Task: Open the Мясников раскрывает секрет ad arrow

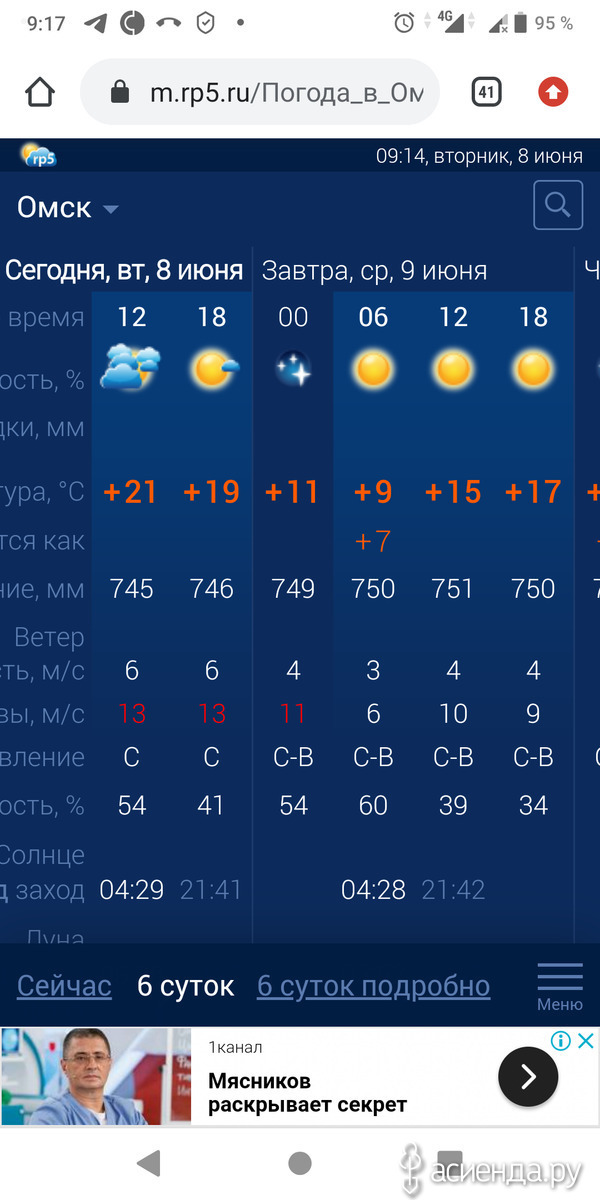Action: [528, 1076]
